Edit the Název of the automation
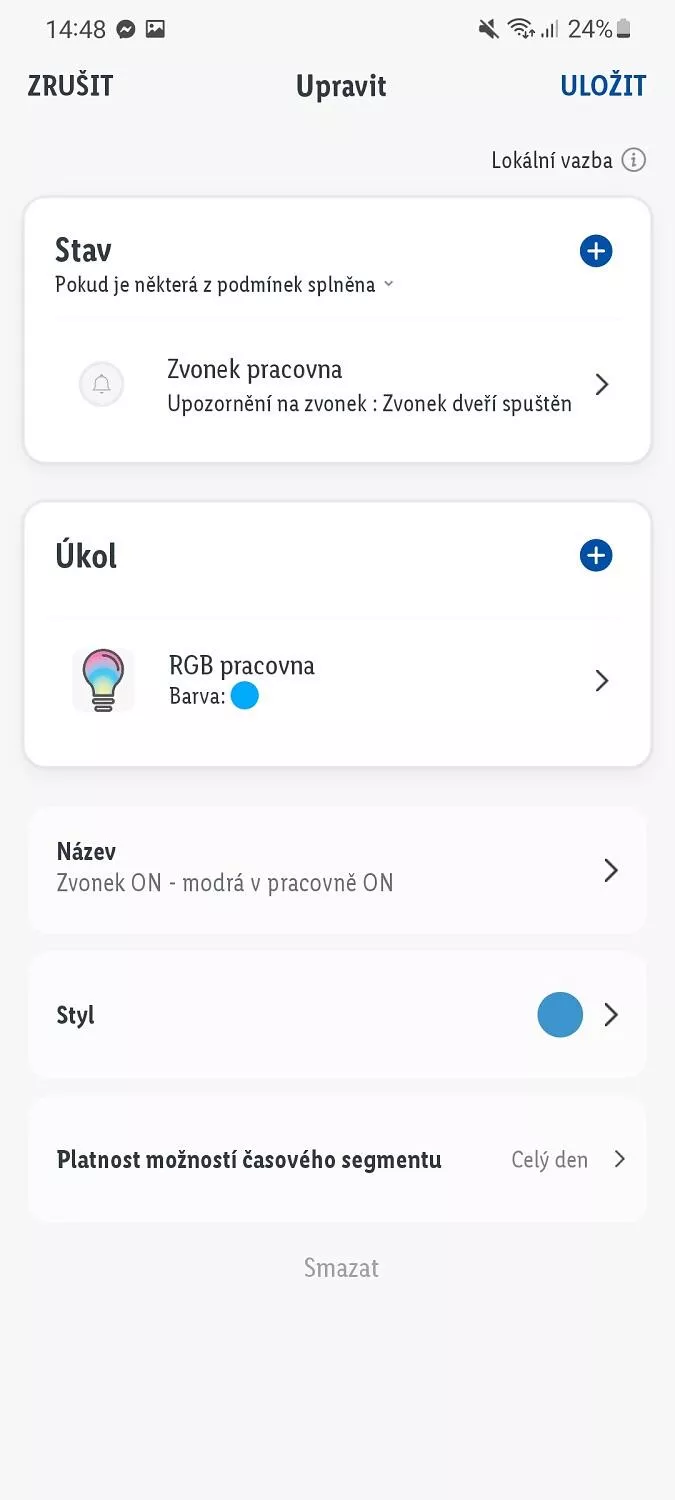This screenshot has width=675, height=1500. tap(337, 870)
